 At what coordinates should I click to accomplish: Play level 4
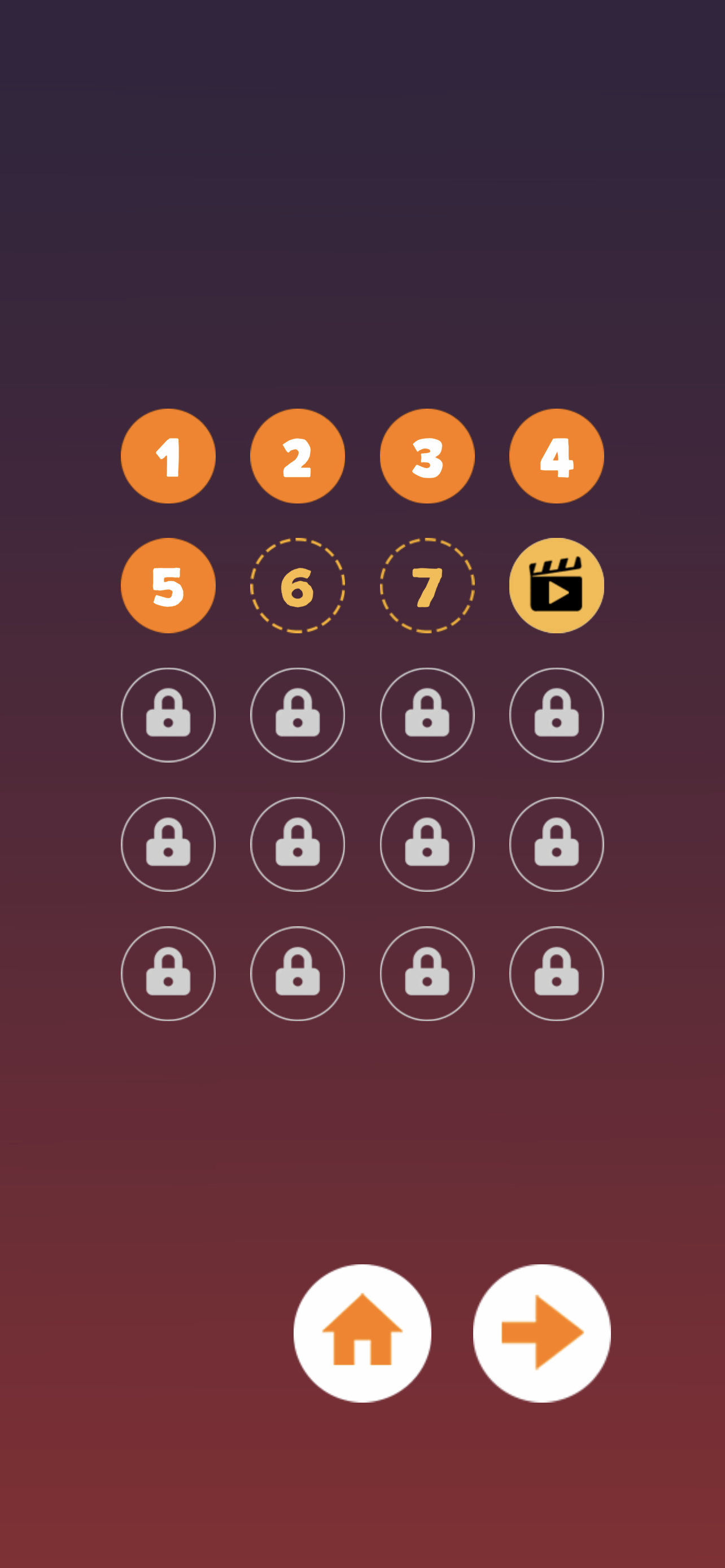coord(556,456)
